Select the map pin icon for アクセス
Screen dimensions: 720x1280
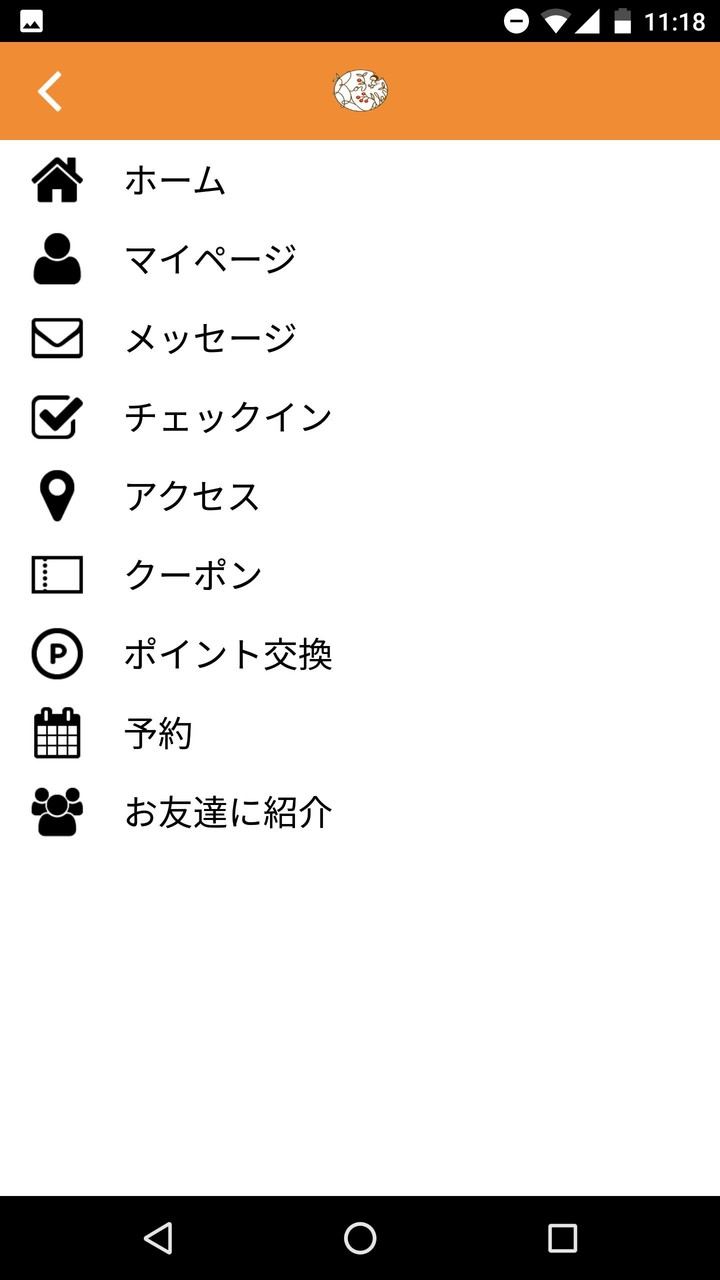pos(56,495)
